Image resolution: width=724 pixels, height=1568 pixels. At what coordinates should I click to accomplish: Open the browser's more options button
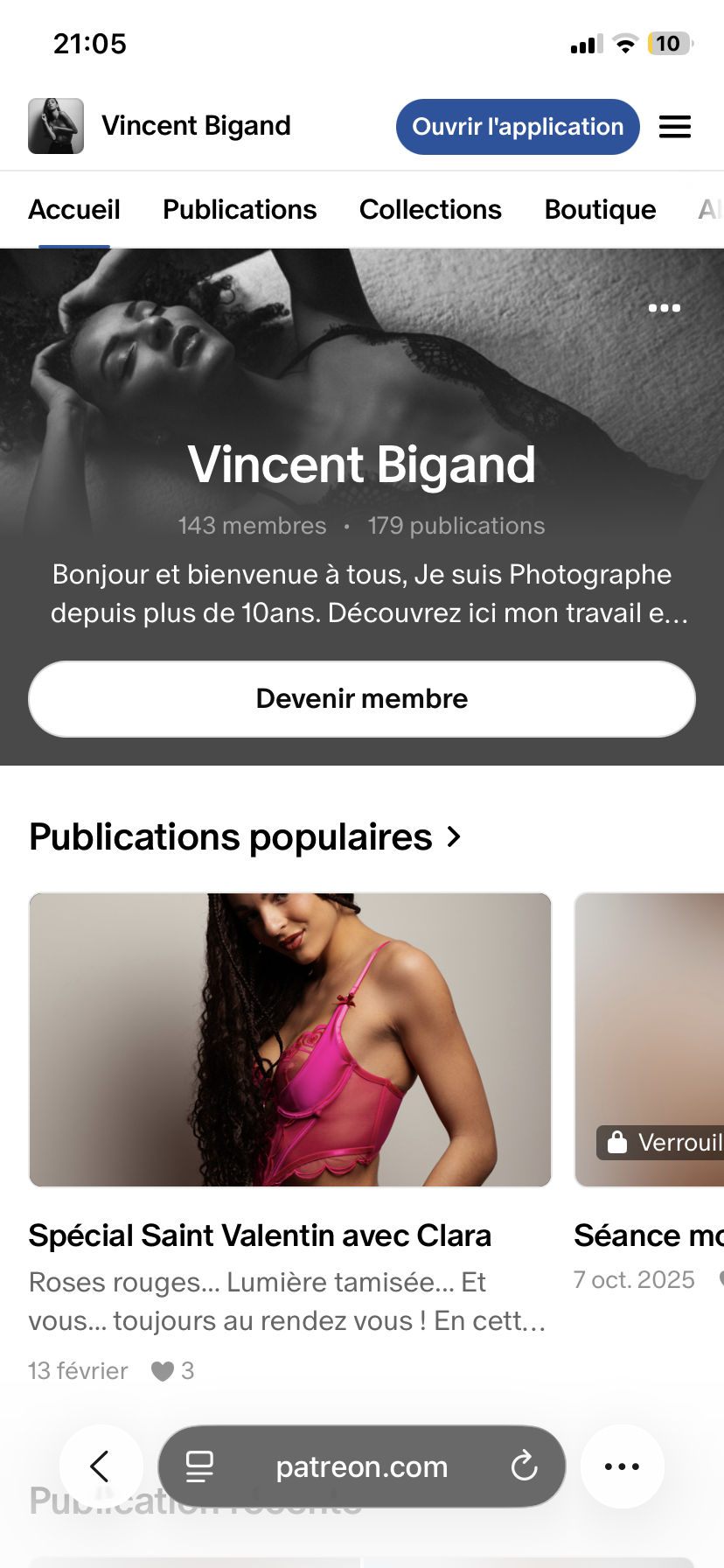[x=622, y=1466]
